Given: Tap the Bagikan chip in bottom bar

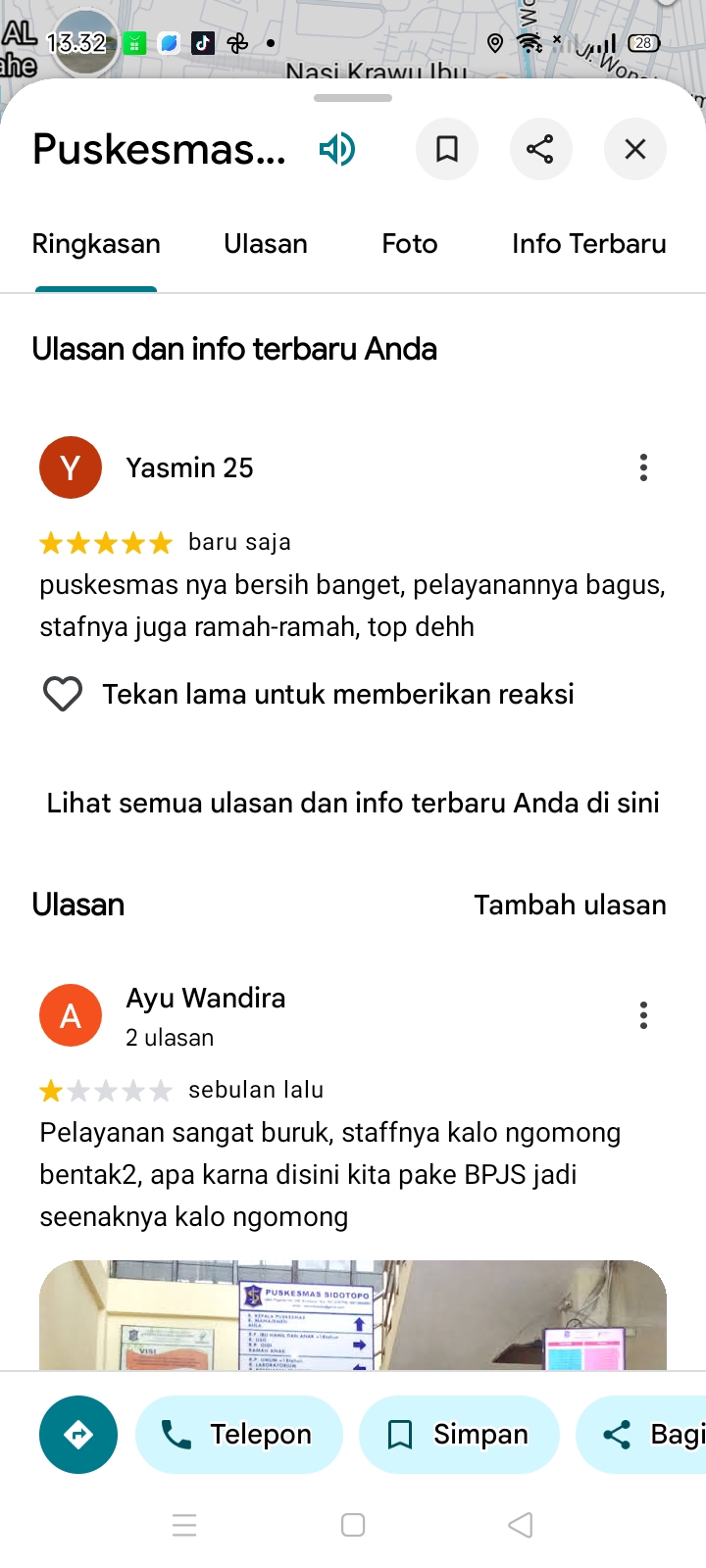Looking at the screenshot, I should tap(647, 1435).
